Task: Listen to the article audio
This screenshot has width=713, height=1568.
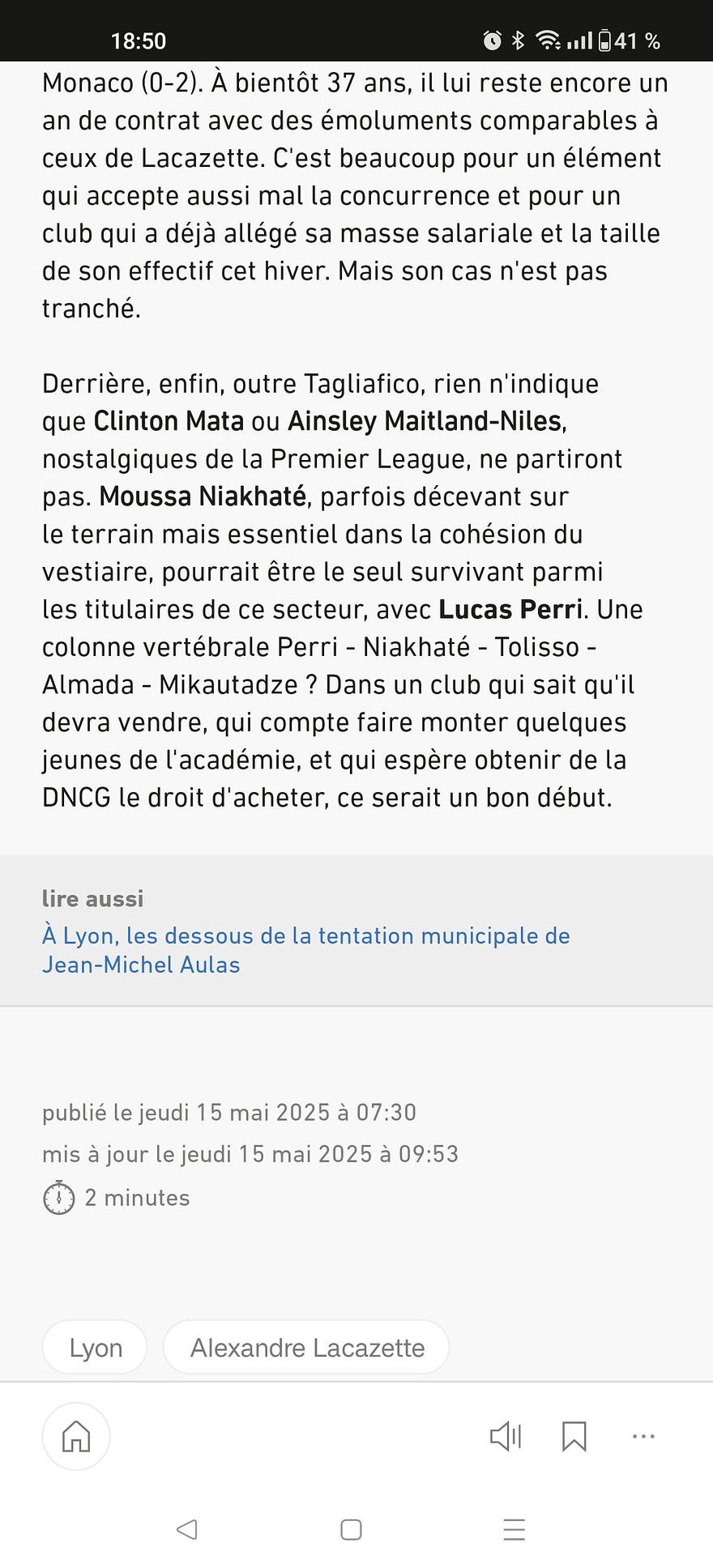Action: [x=506, y=1436]
